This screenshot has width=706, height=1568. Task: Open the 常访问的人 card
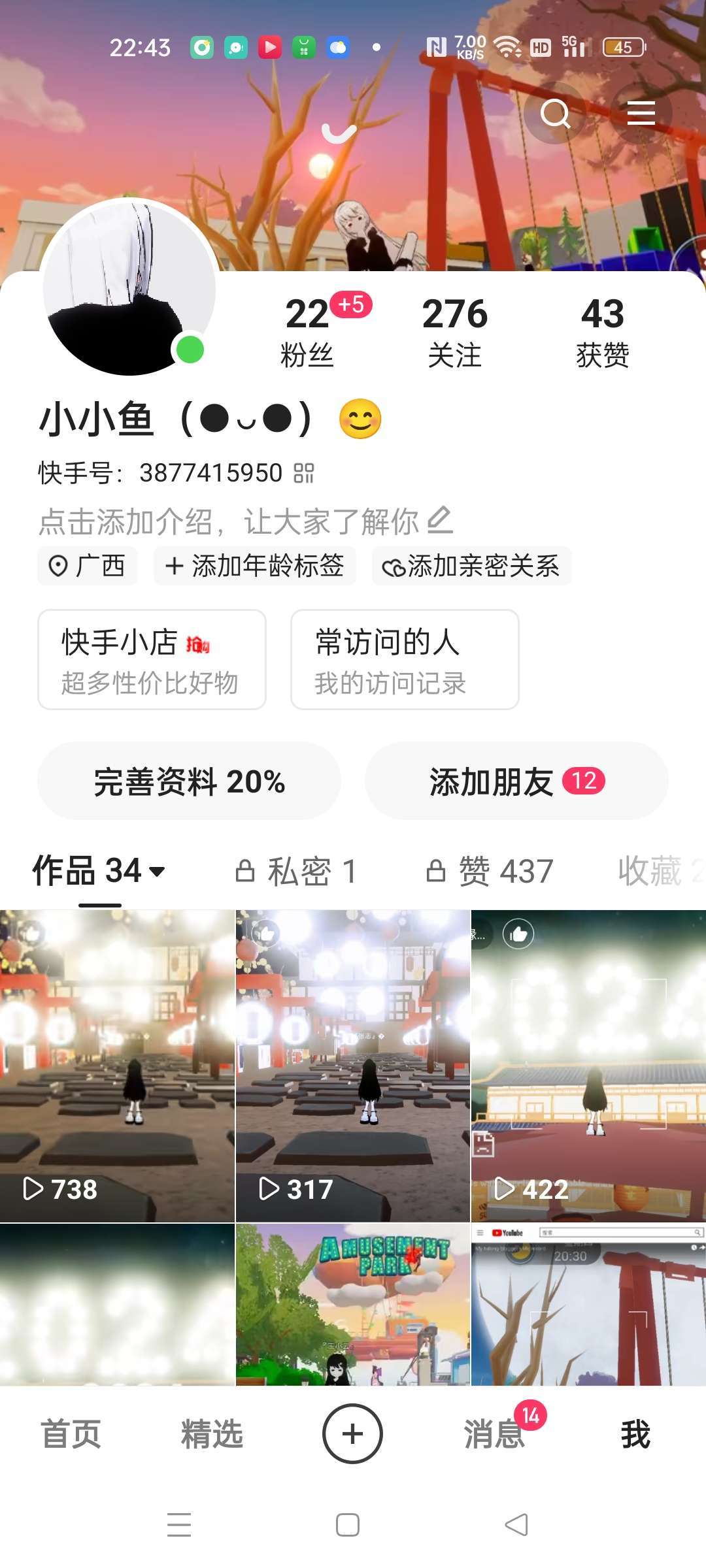[x=405, y=660]
